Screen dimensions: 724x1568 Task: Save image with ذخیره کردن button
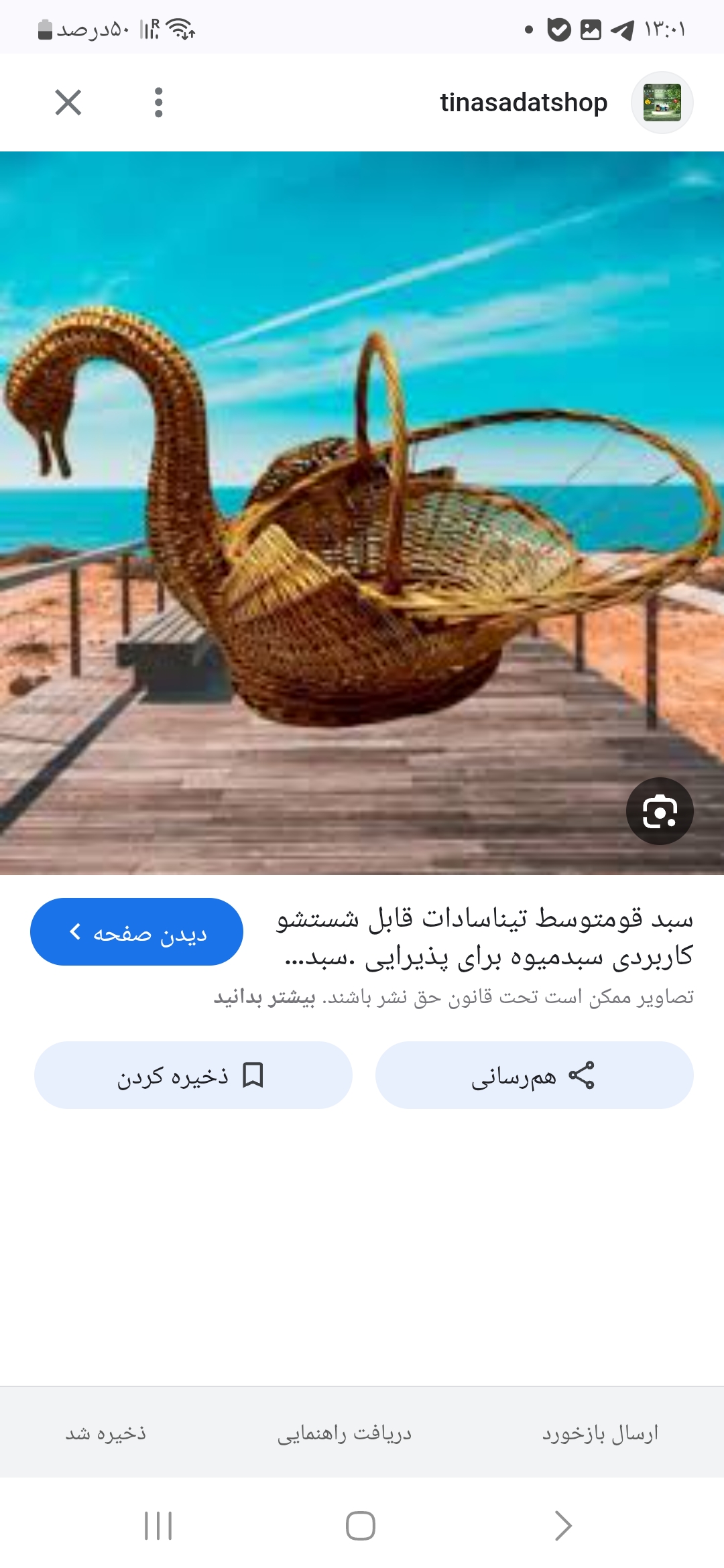[x=193, y=1075]
